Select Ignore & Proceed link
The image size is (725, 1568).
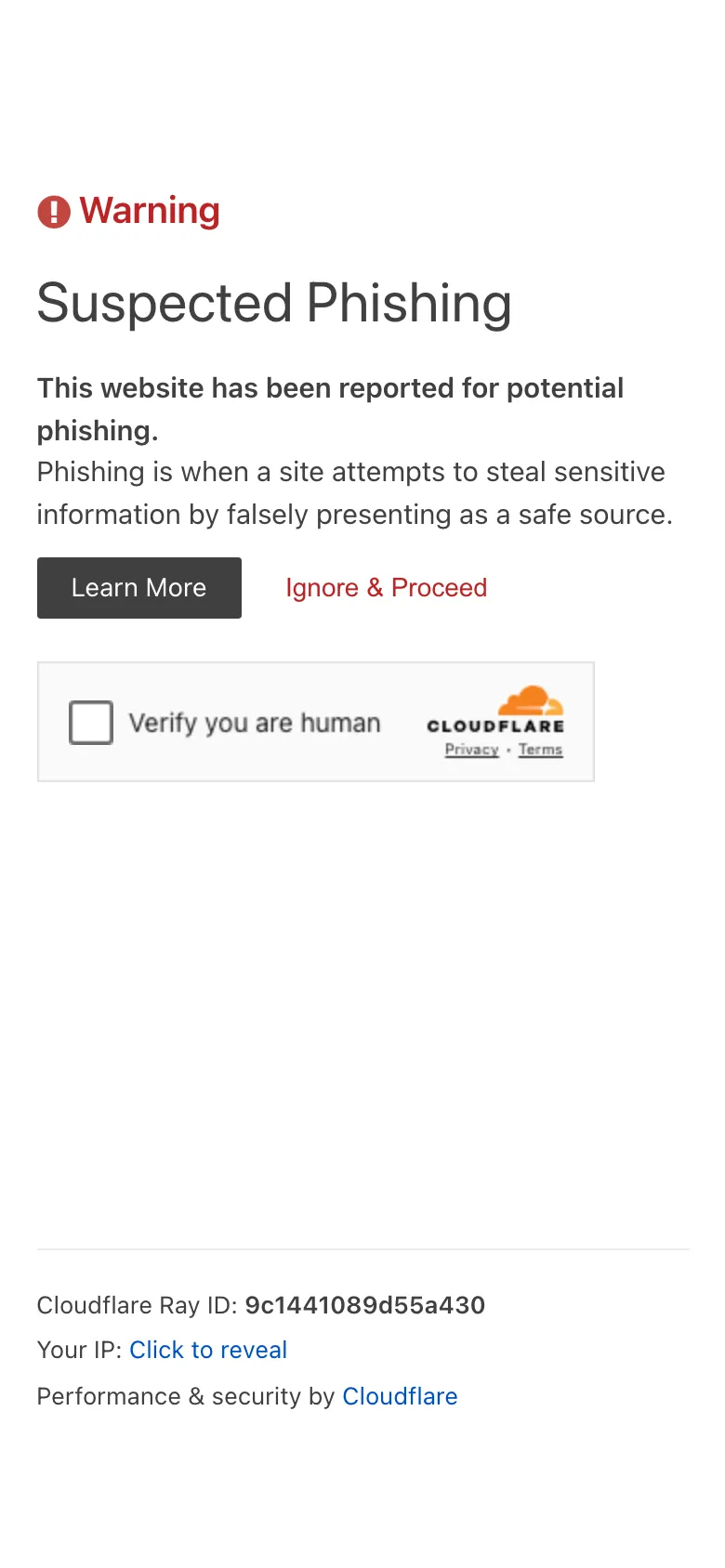tap(386, 588)
